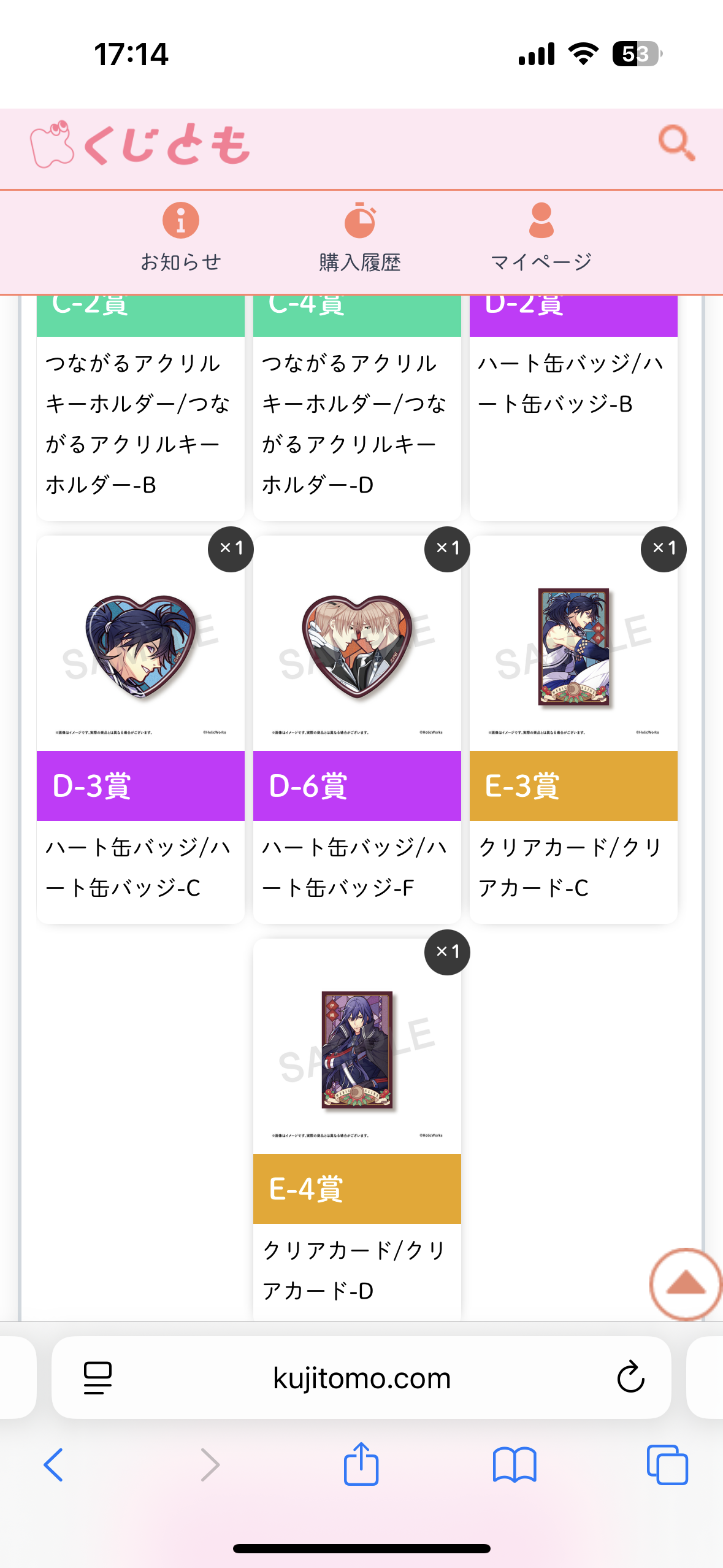Image resolution: width=723 pixels, height=1568 pixels.
Task: Open the search magnifier icon
Action: click(x=676, y=144)
